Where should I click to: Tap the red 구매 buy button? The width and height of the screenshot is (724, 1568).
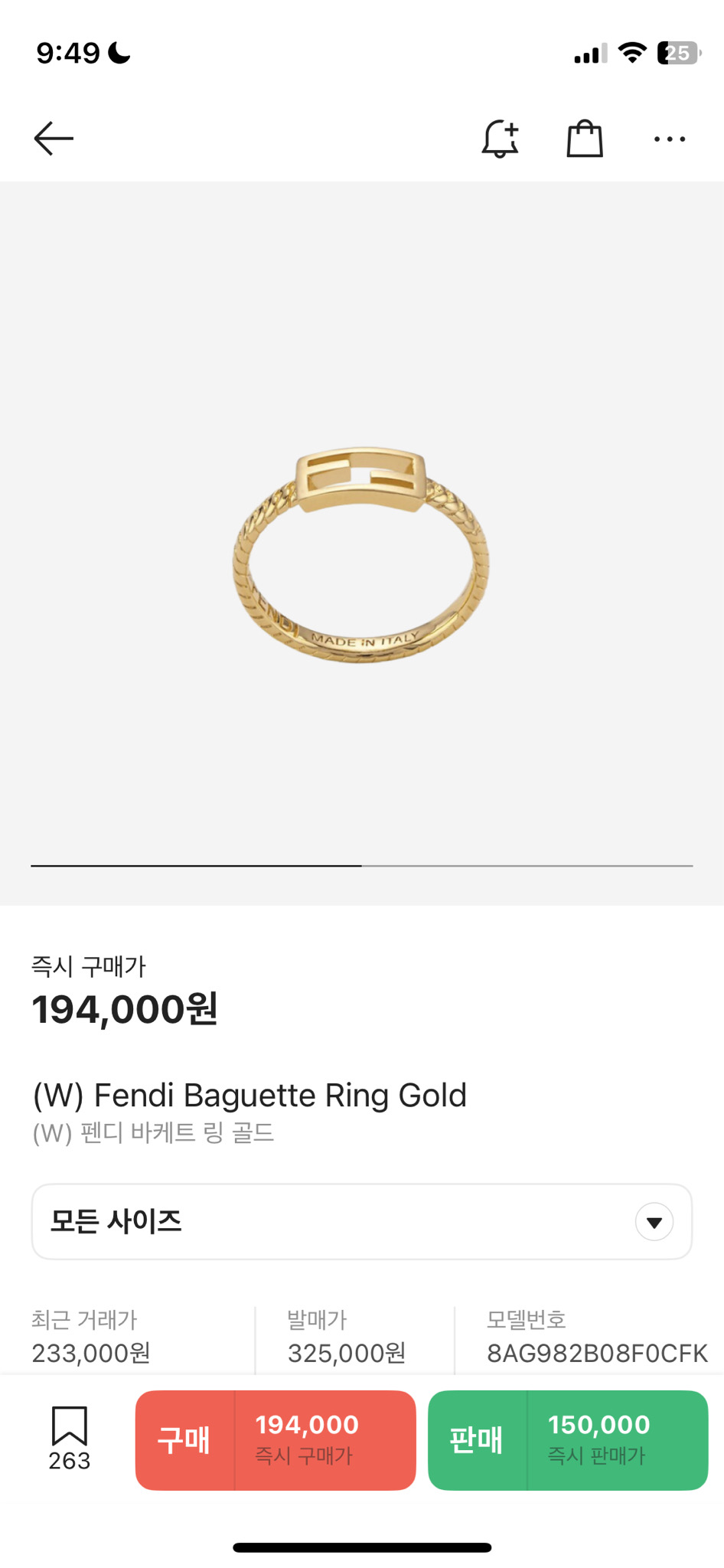point(276,1440)
